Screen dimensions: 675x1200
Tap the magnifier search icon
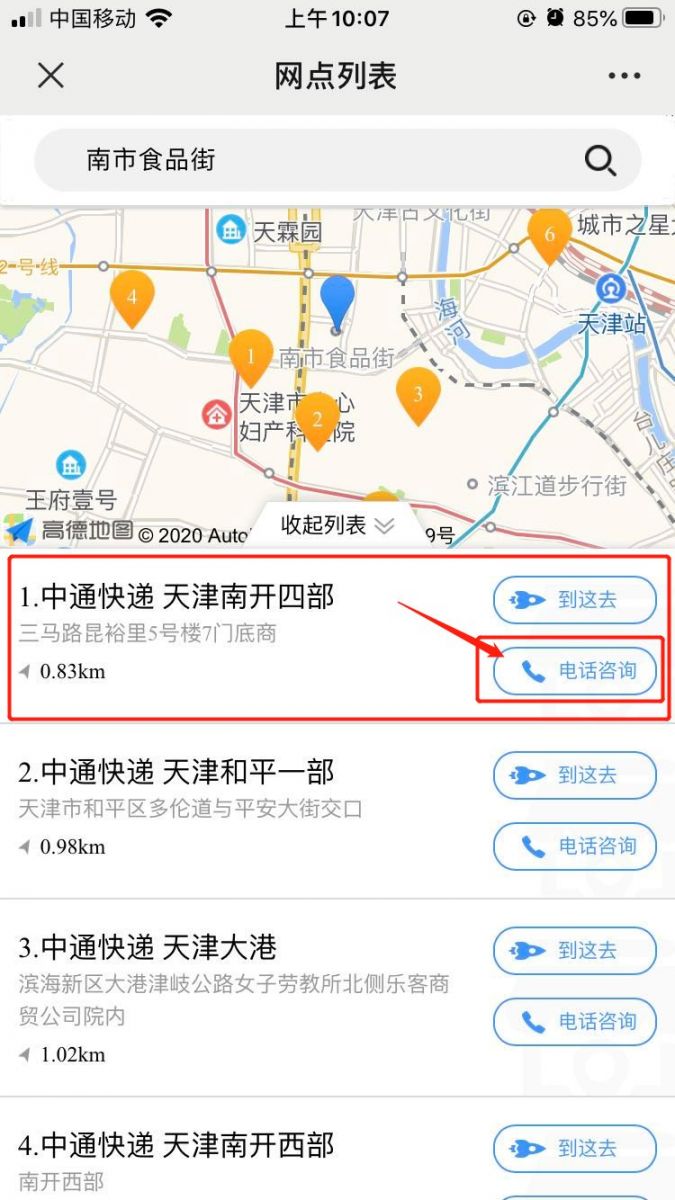click(600, 160)
